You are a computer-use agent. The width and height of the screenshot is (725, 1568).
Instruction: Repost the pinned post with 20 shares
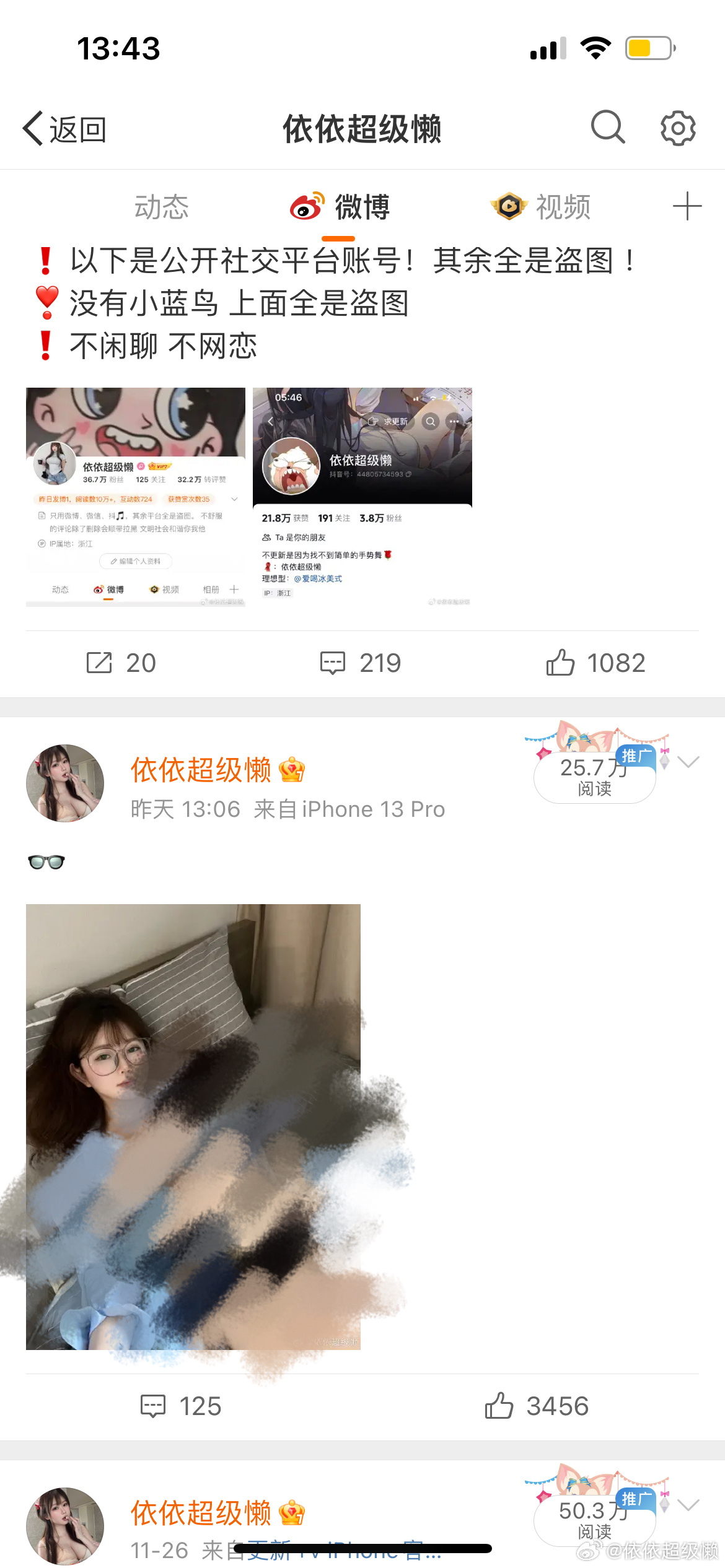[121, 663]
